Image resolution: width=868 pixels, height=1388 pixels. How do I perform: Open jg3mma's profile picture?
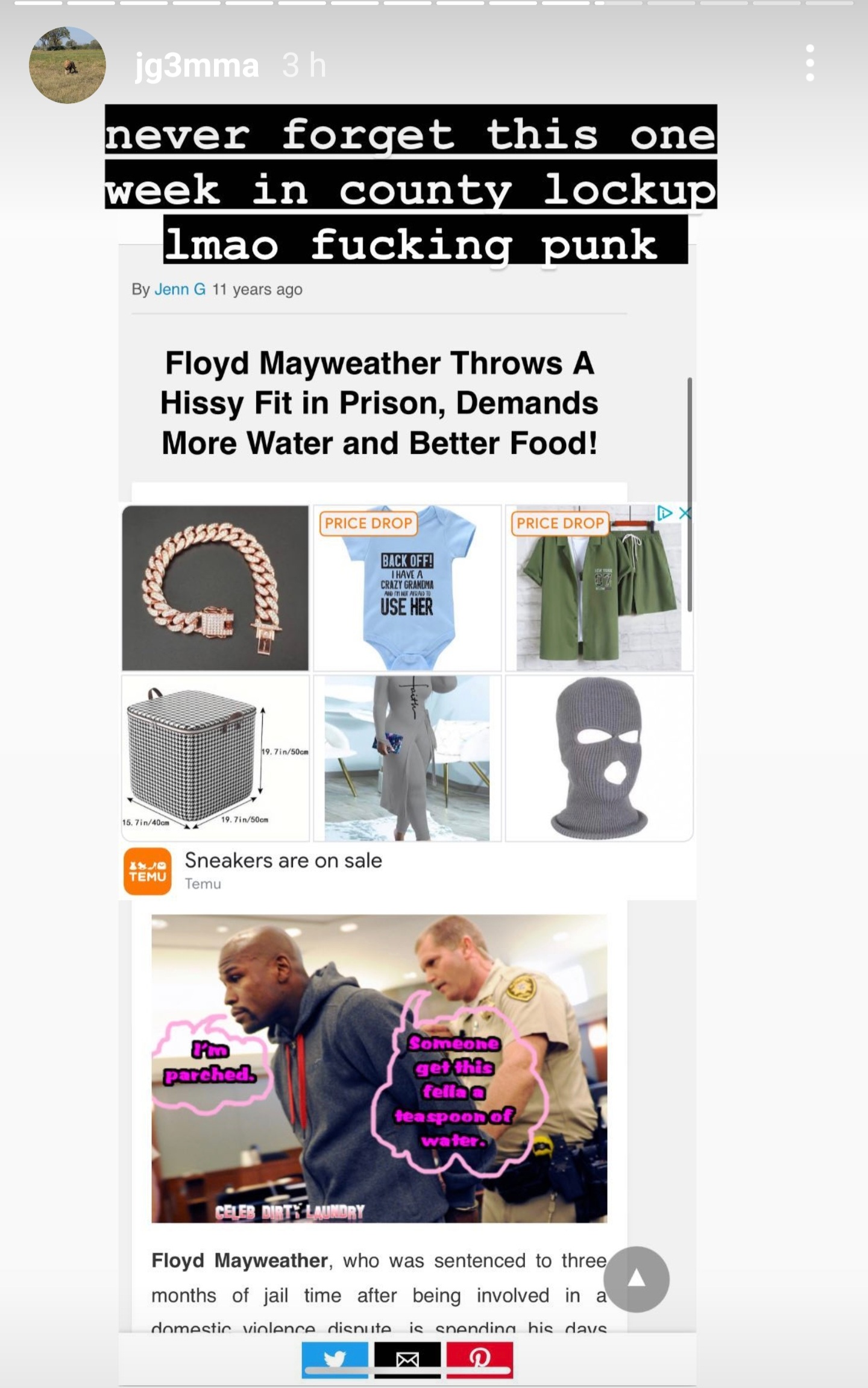pyautogui.click(x=68, y=65)
